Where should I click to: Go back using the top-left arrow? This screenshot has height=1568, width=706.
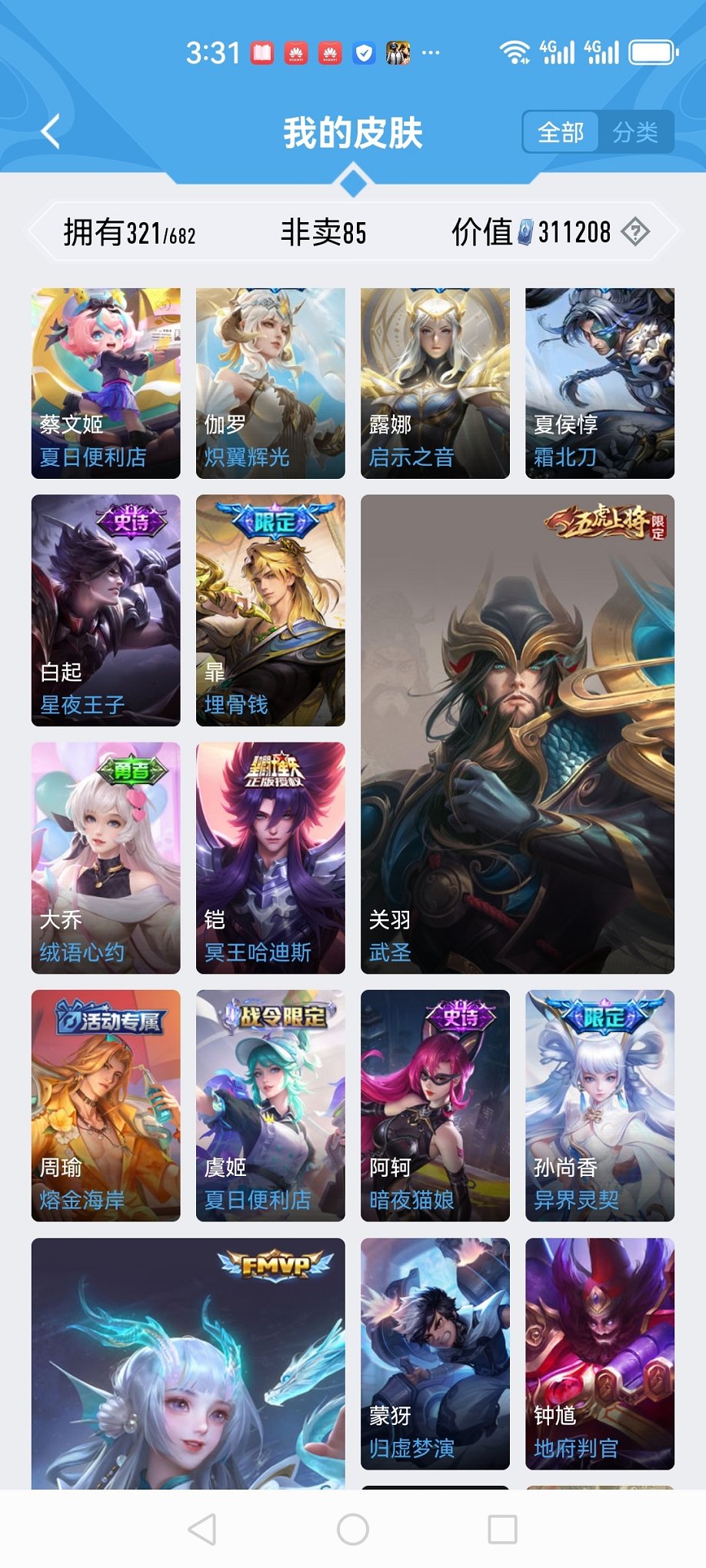(x=51, y=132)
